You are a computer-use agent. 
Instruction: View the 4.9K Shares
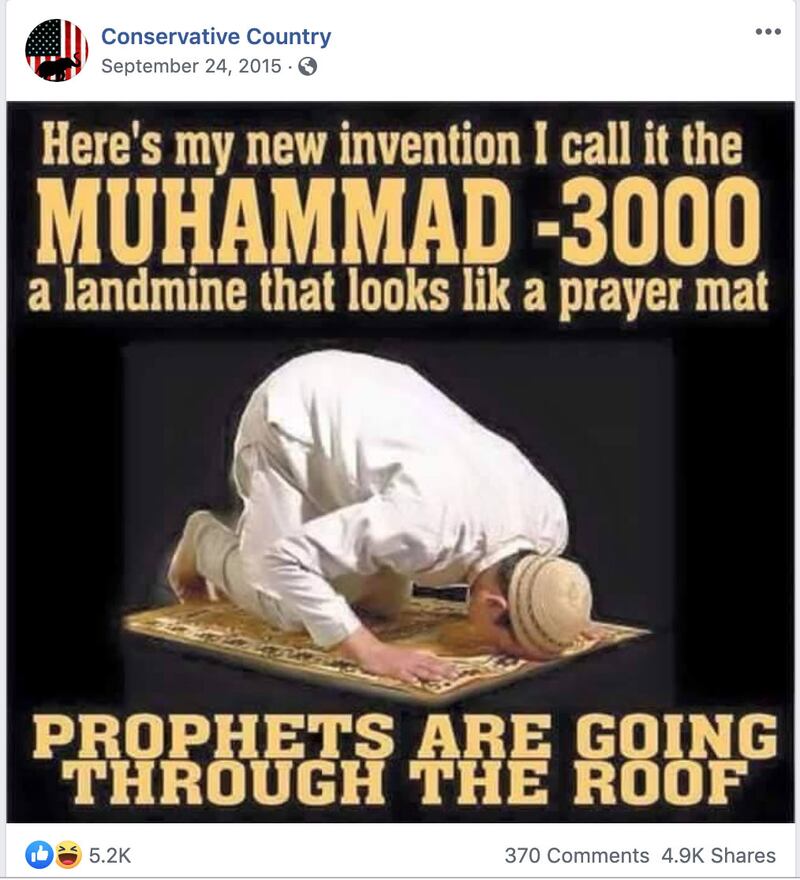coord(718,855)
